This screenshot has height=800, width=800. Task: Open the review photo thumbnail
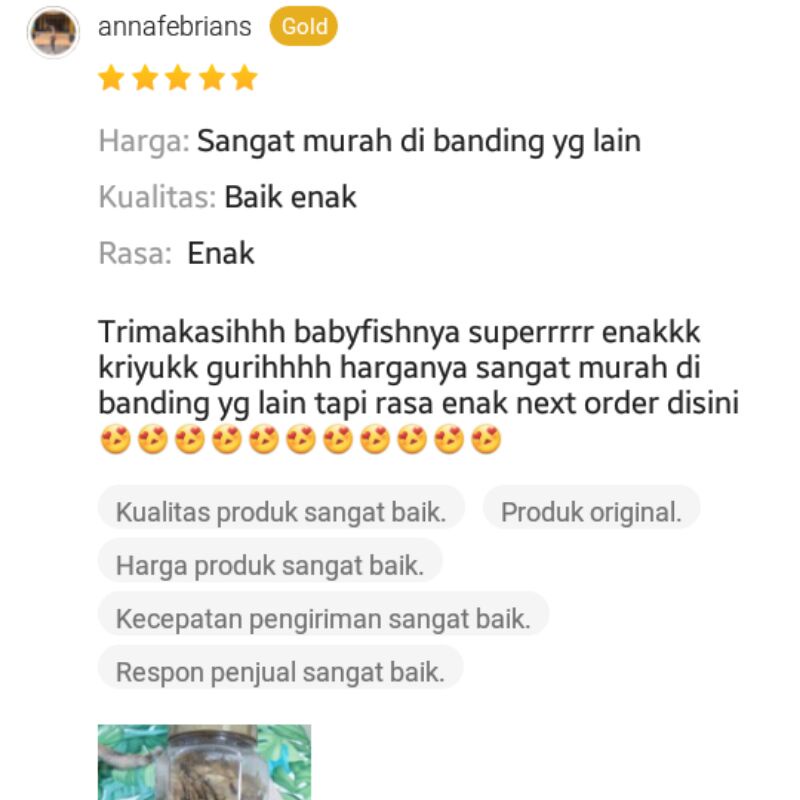(204, 762)
